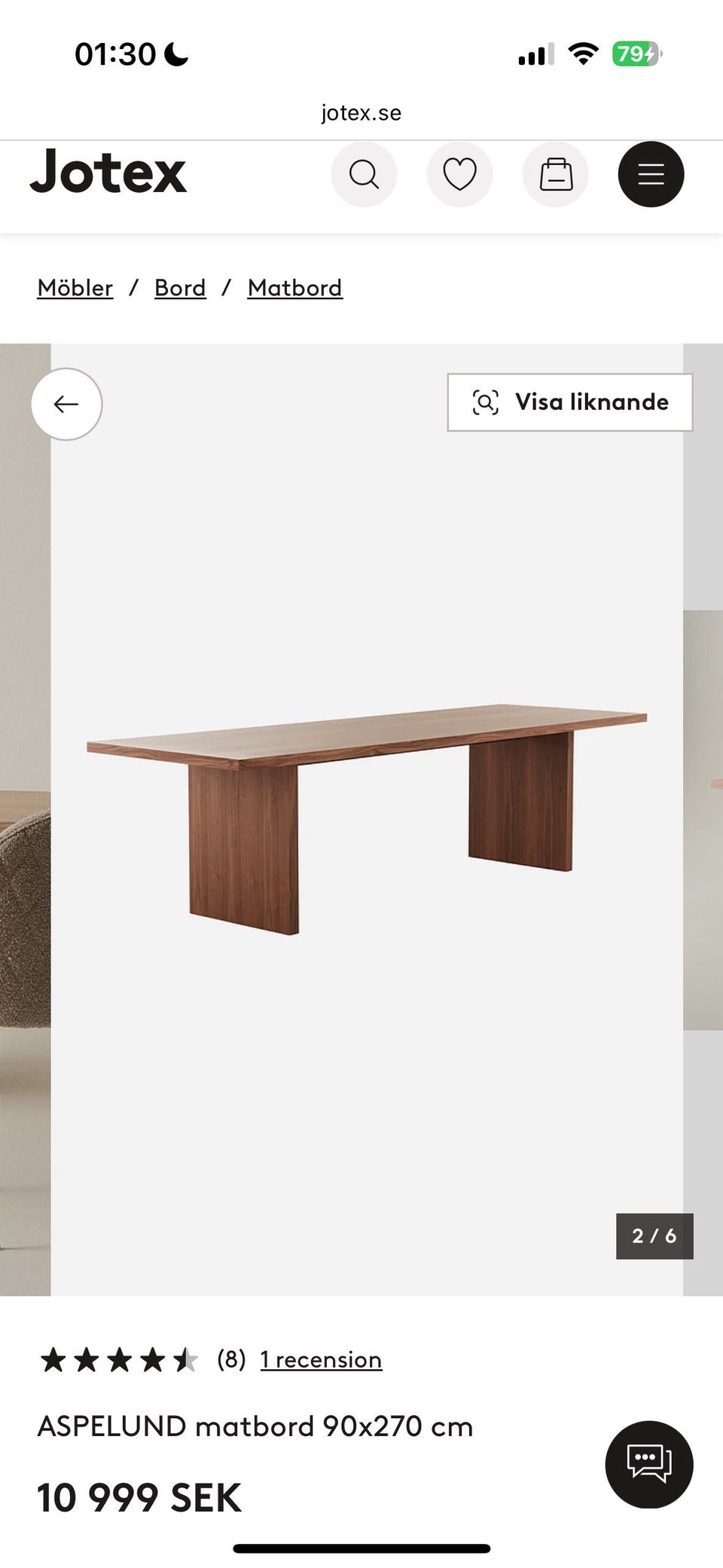Go to the Jotex home page via the logo
The height and width of the screenshot is (1568, 723).
click(108, 173)
